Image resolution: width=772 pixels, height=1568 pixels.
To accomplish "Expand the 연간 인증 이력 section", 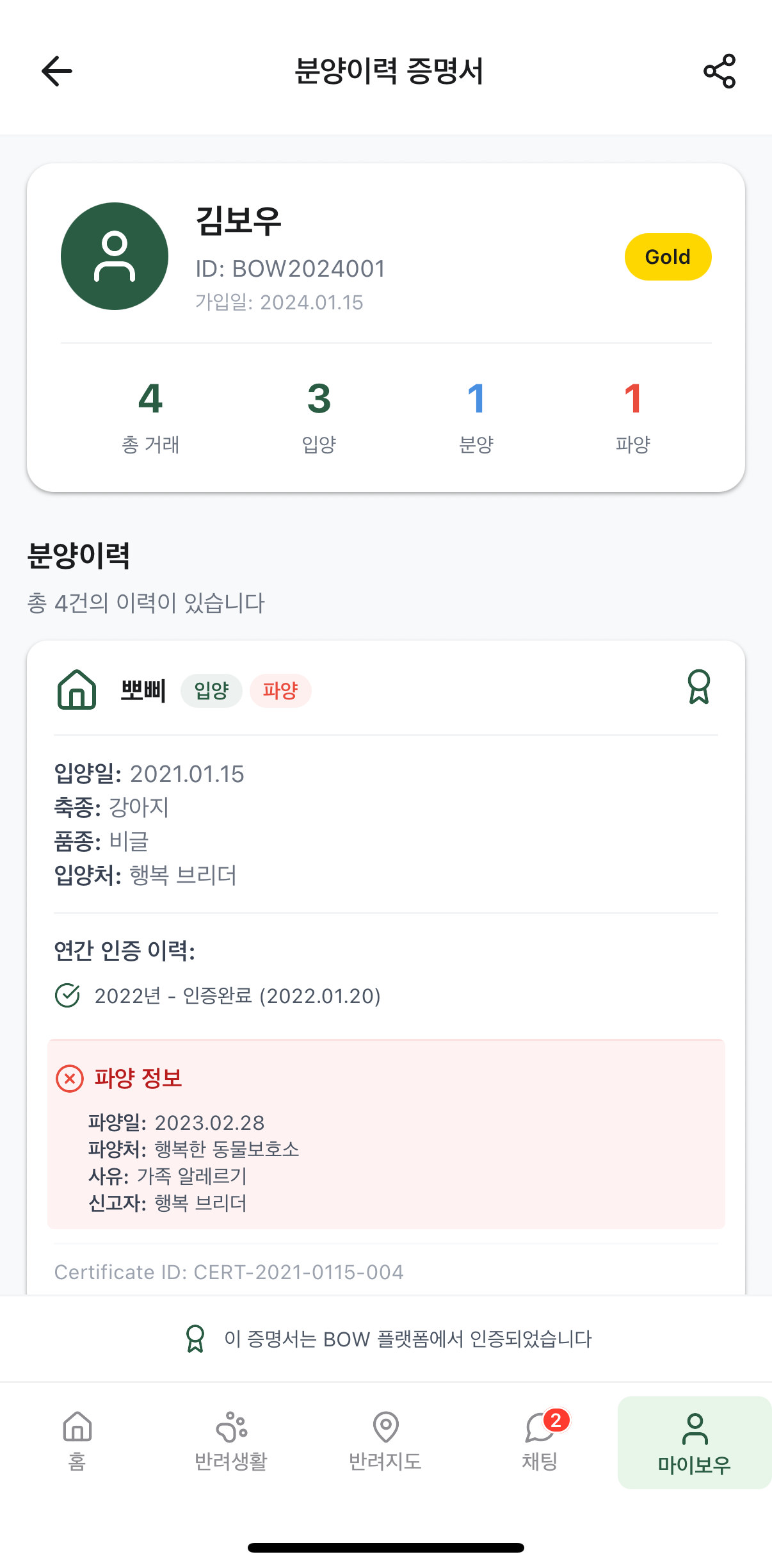I will (125, 951).
